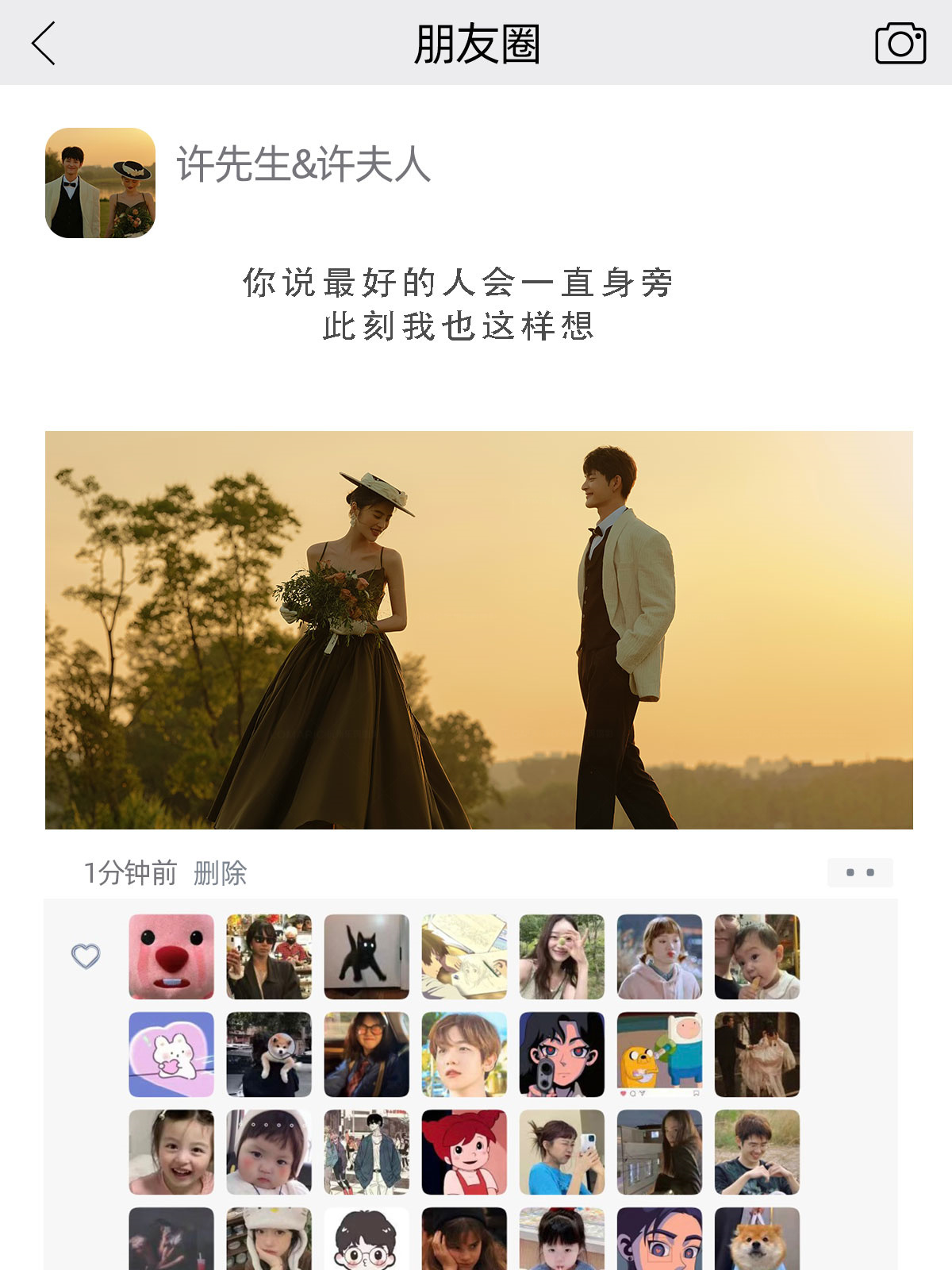
Task: Go back from the Moments screen
Action: tap(44, 43)
